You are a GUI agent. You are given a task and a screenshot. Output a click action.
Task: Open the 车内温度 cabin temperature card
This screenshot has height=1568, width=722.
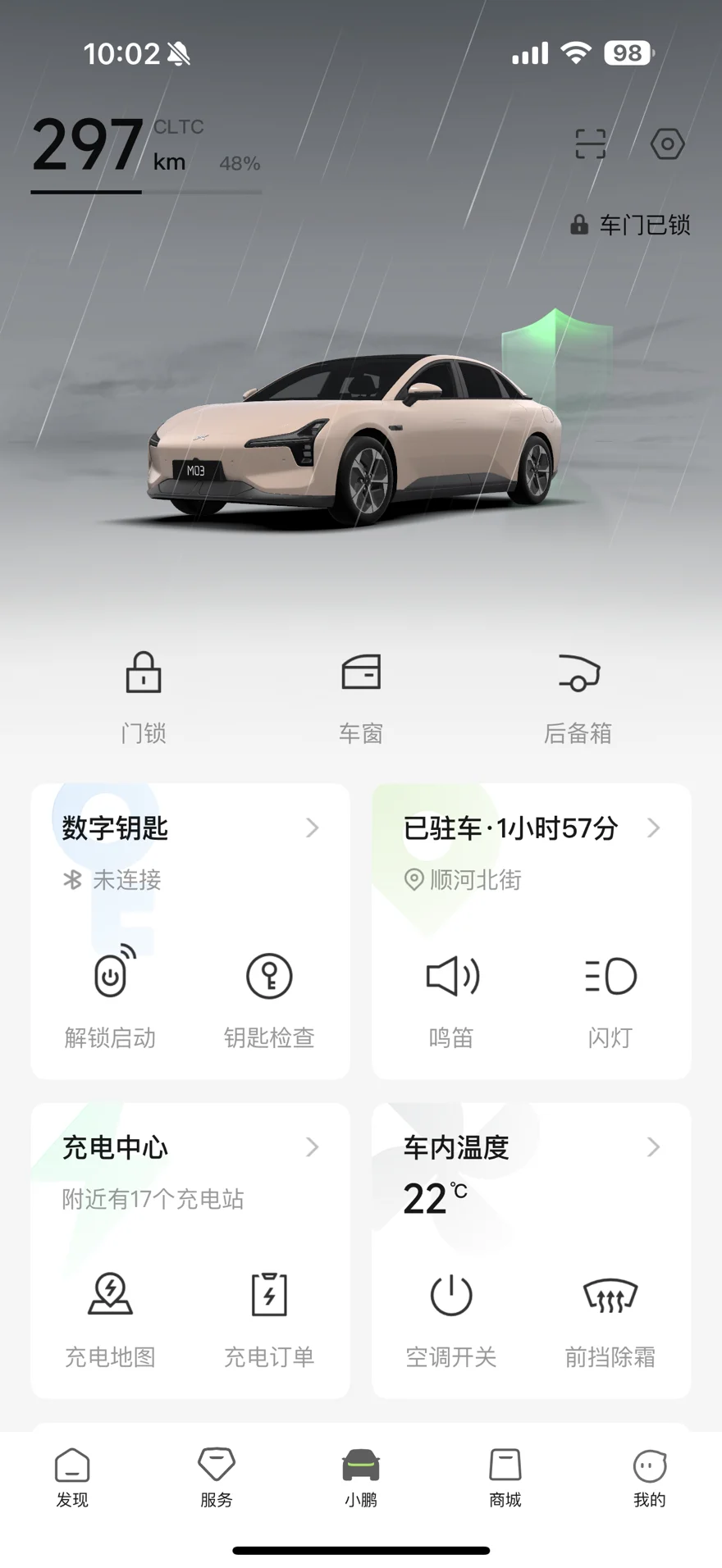pos(531,1147)
